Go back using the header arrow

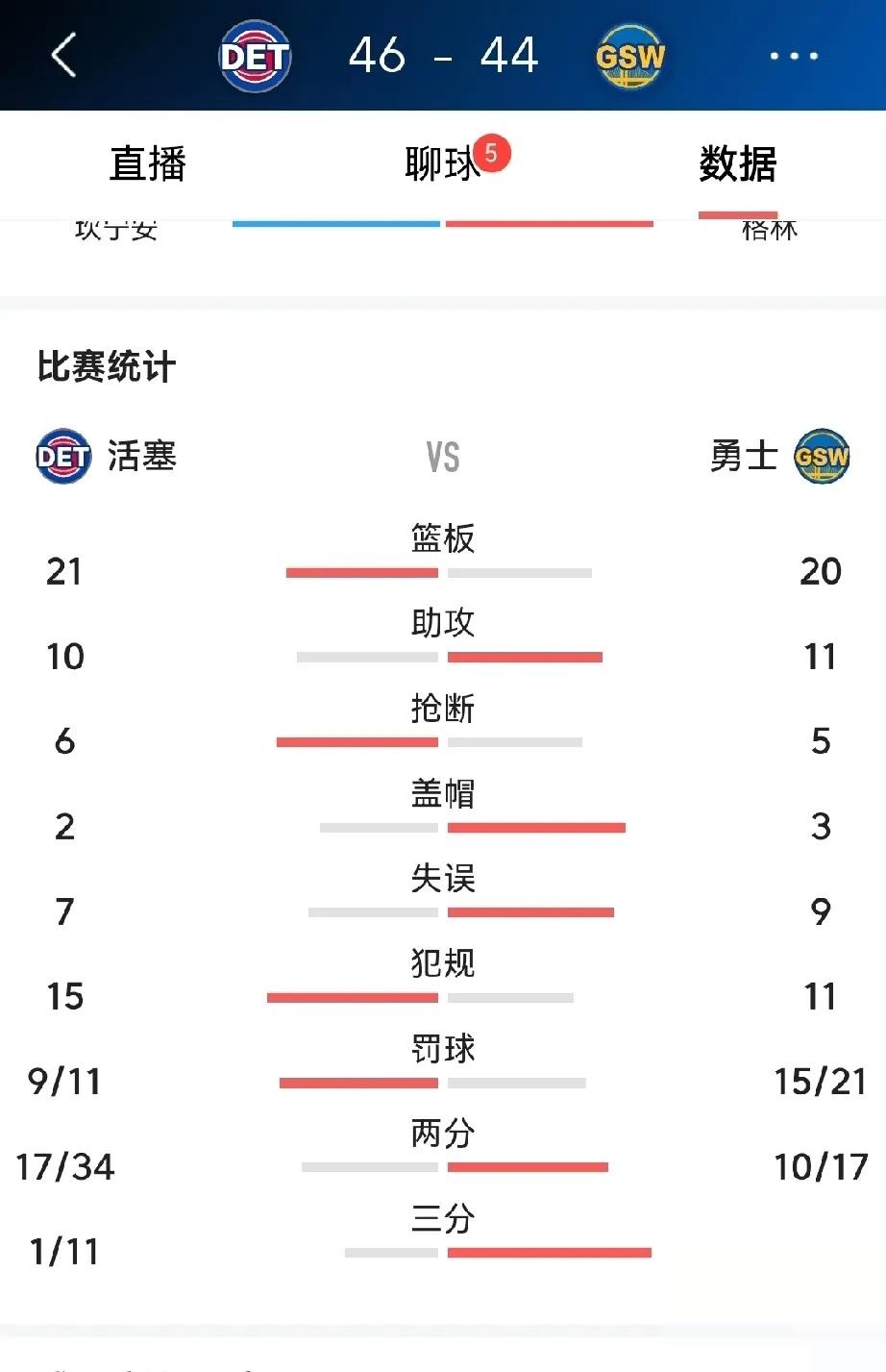coord(63,56)
